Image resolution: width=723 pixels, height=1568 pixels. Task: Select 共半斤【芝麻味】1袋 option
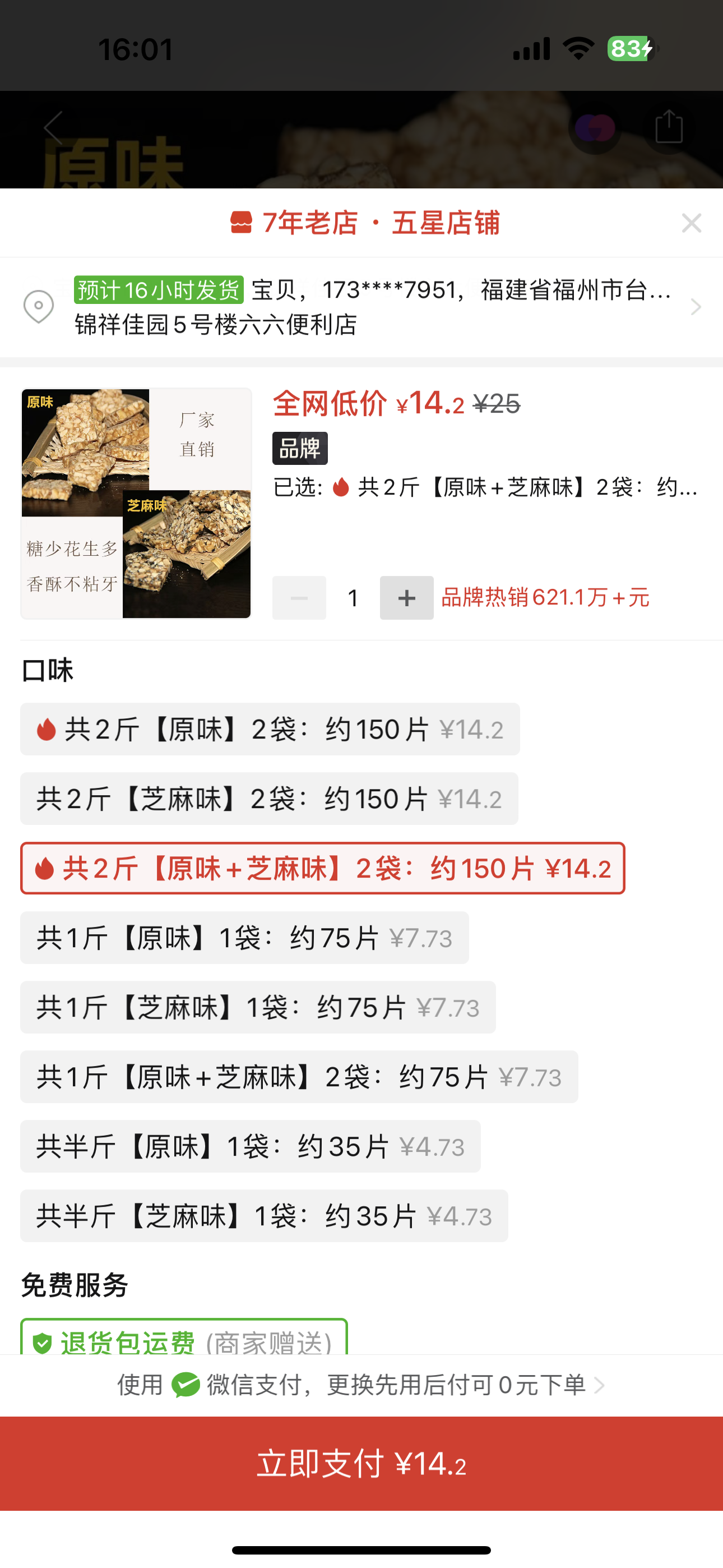[x=263, y=1216]
